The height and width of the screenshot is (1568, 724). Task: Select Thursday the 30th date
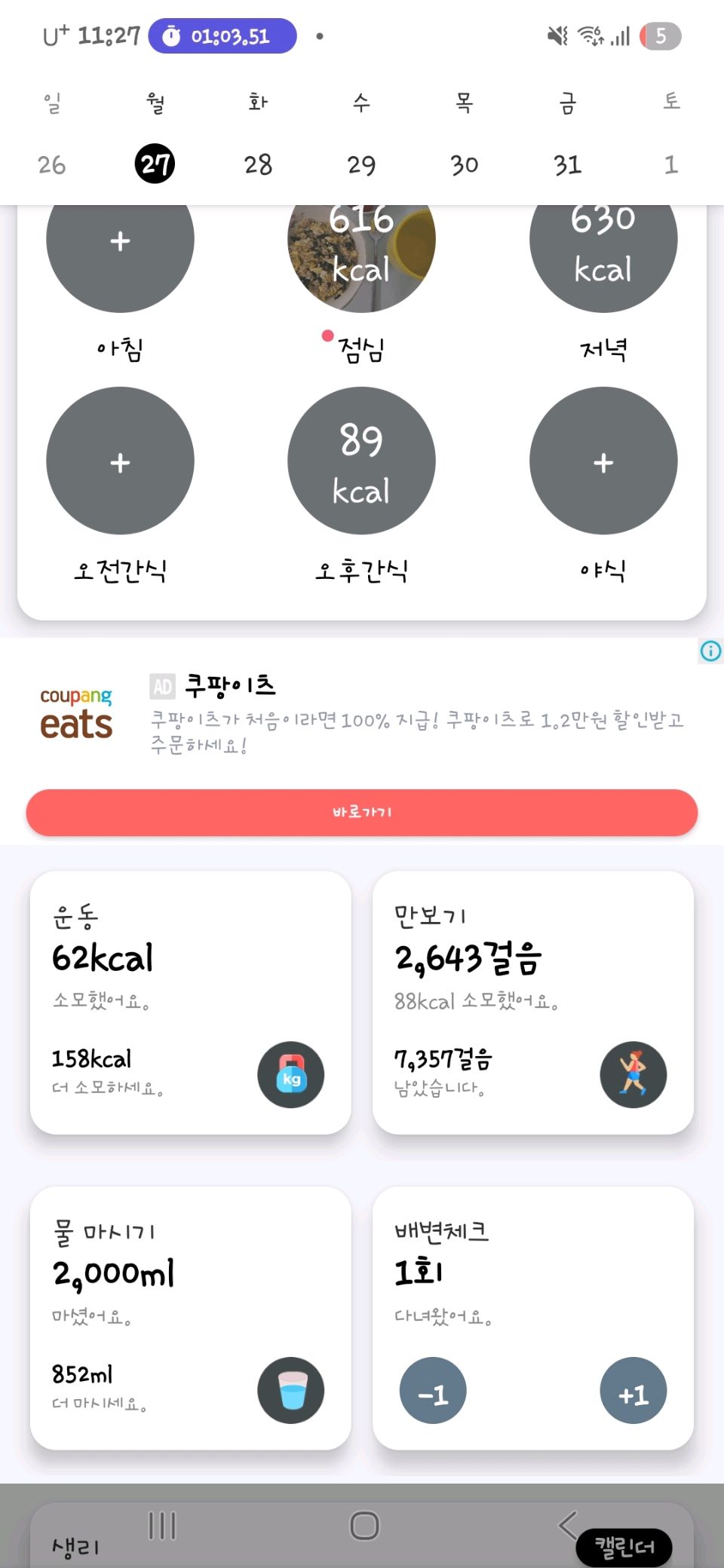coord(464,164)
